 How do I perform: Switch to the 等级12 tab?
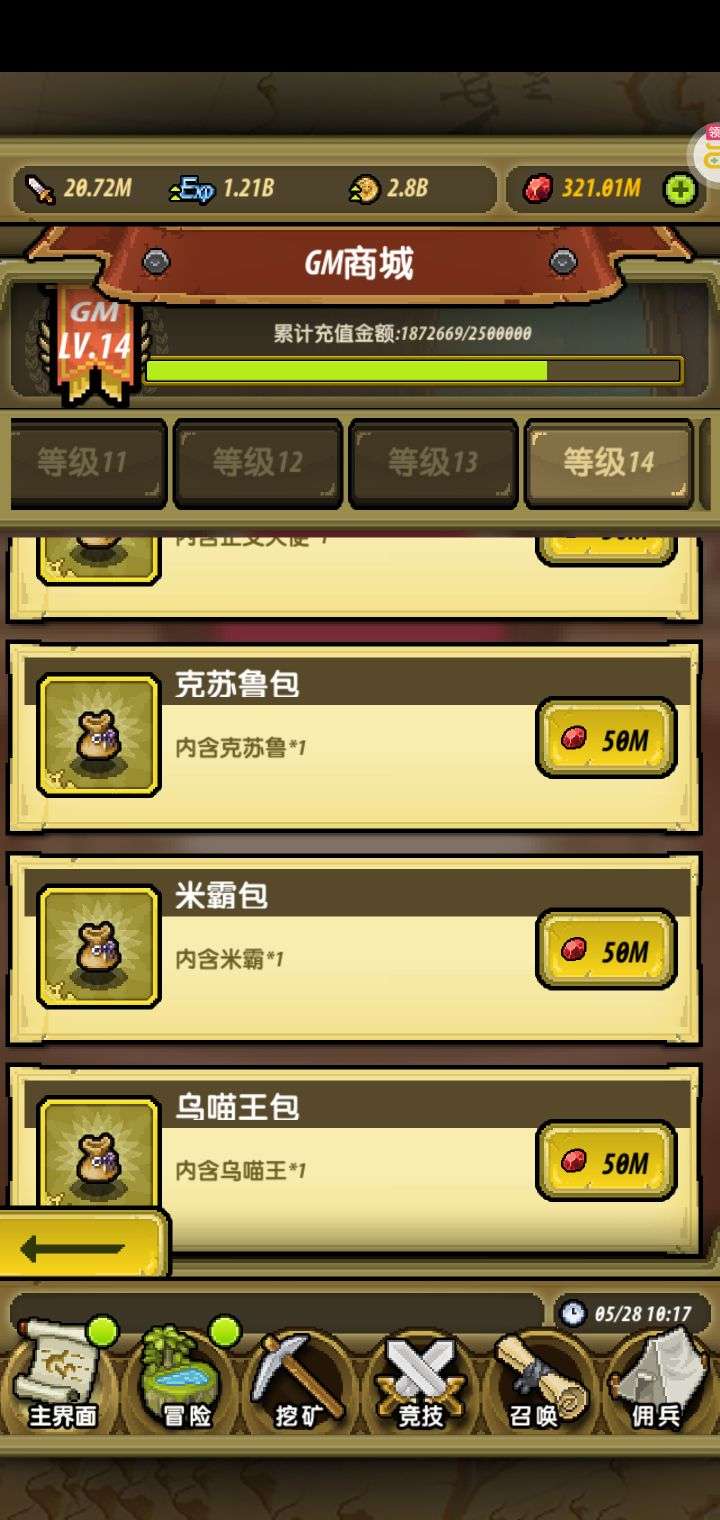click(x=258, y=463)
